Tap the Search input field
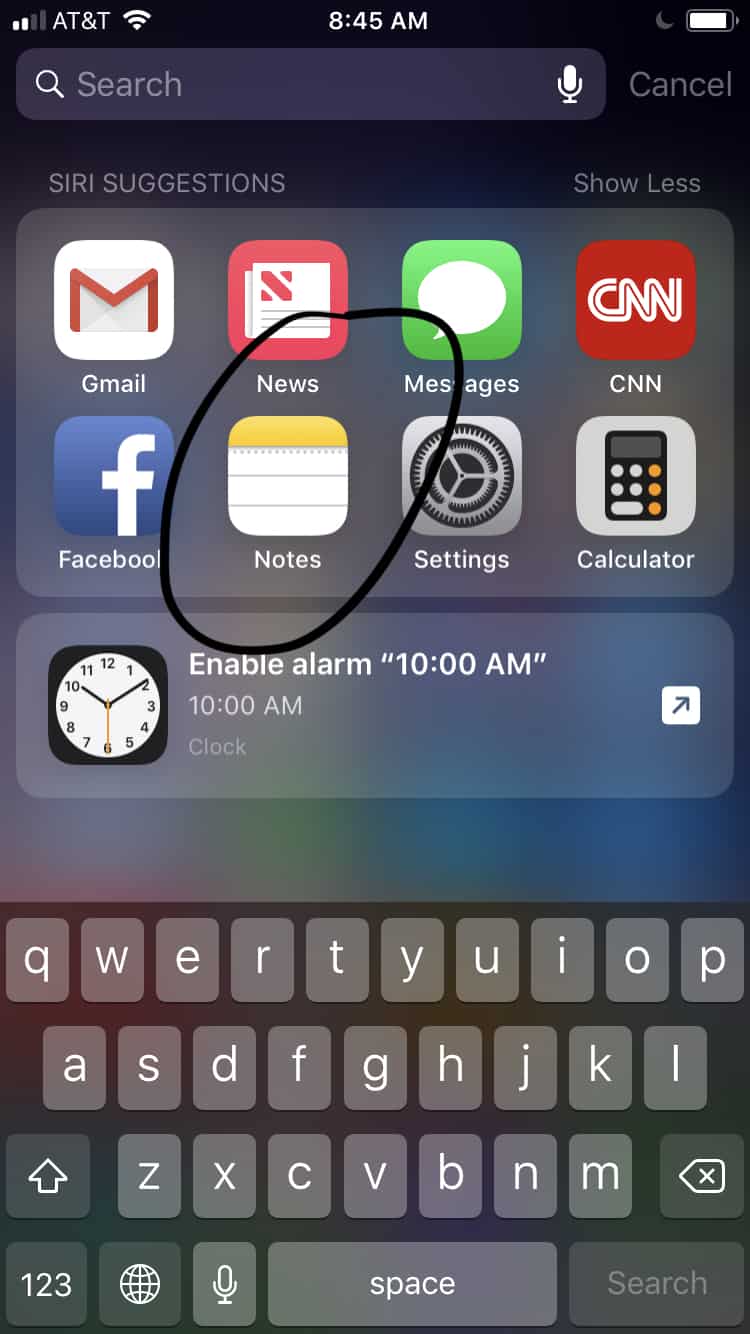The height and width of the screenshot is (1334, 750). (x=290, y=85)
